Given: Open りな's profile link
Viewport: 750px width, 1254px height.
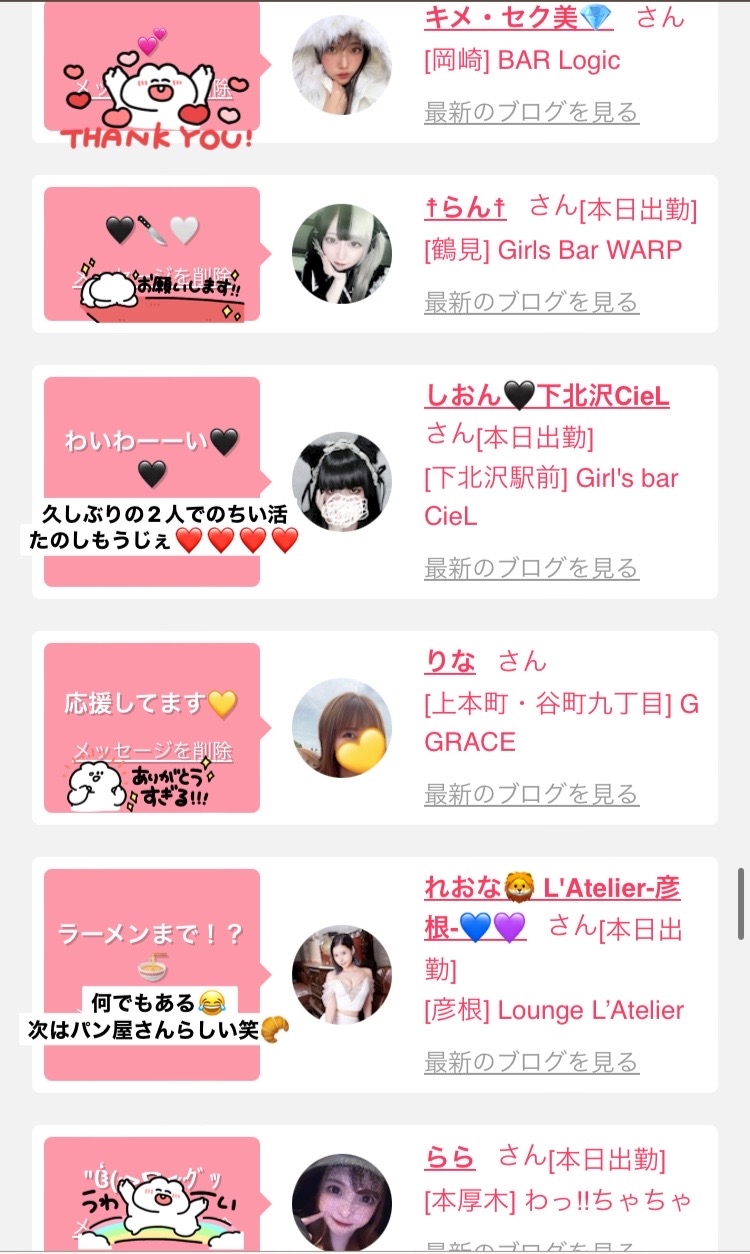Looking at the screenshot, I should (450, 661).
